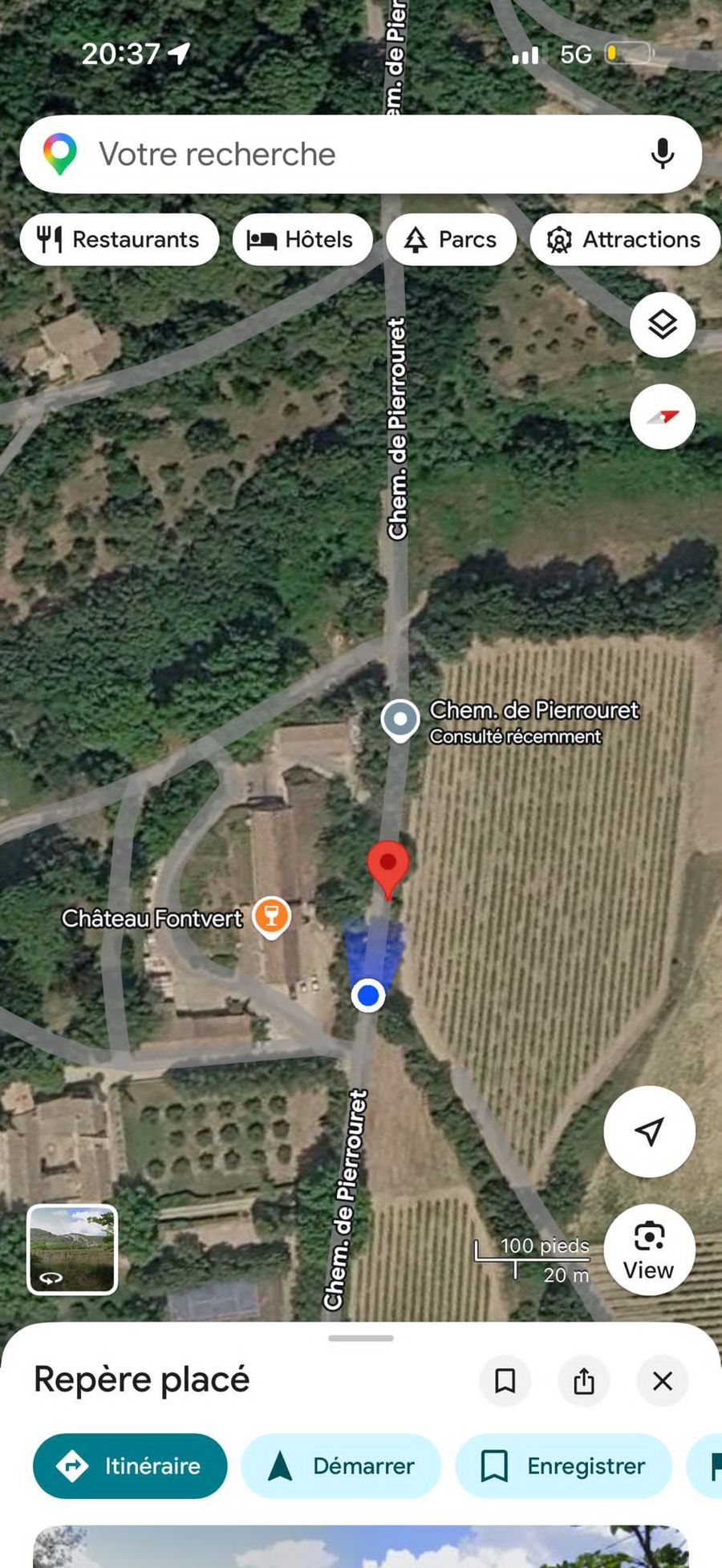The width and height of the screenshot is (722, 1568).
Task: Open the "Votre recherche" search box
Action: point(361,154)
